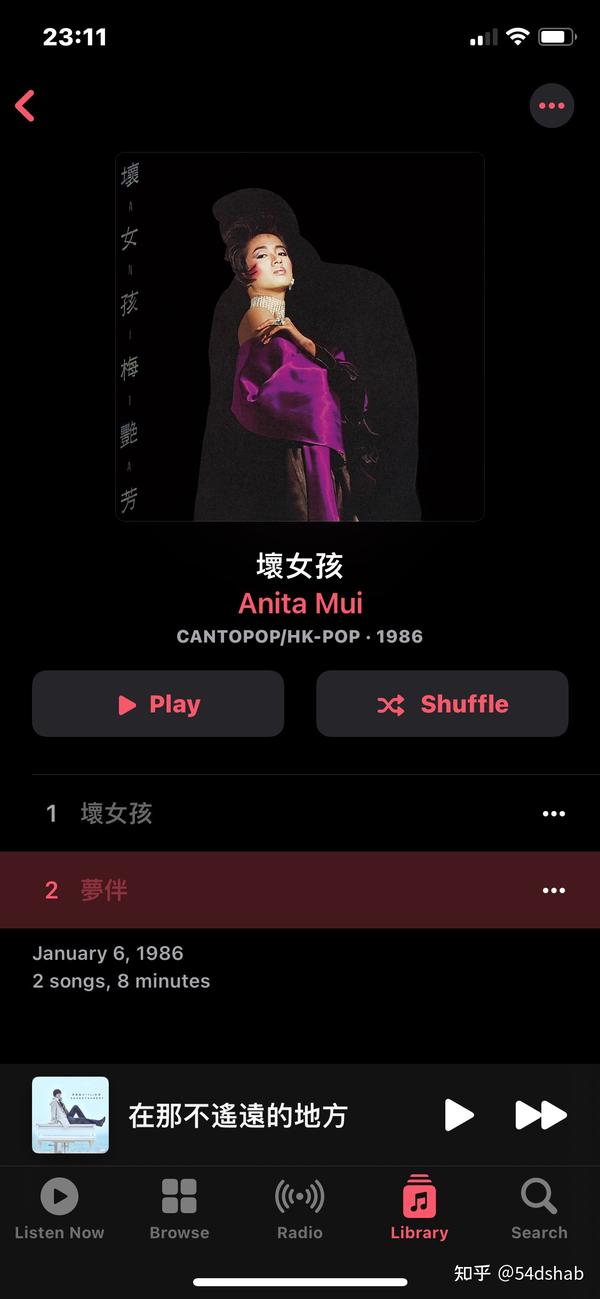The image size is (600, 1299).
Task: Switch to the Radio tab
Action: click(x=300, y=1208)
